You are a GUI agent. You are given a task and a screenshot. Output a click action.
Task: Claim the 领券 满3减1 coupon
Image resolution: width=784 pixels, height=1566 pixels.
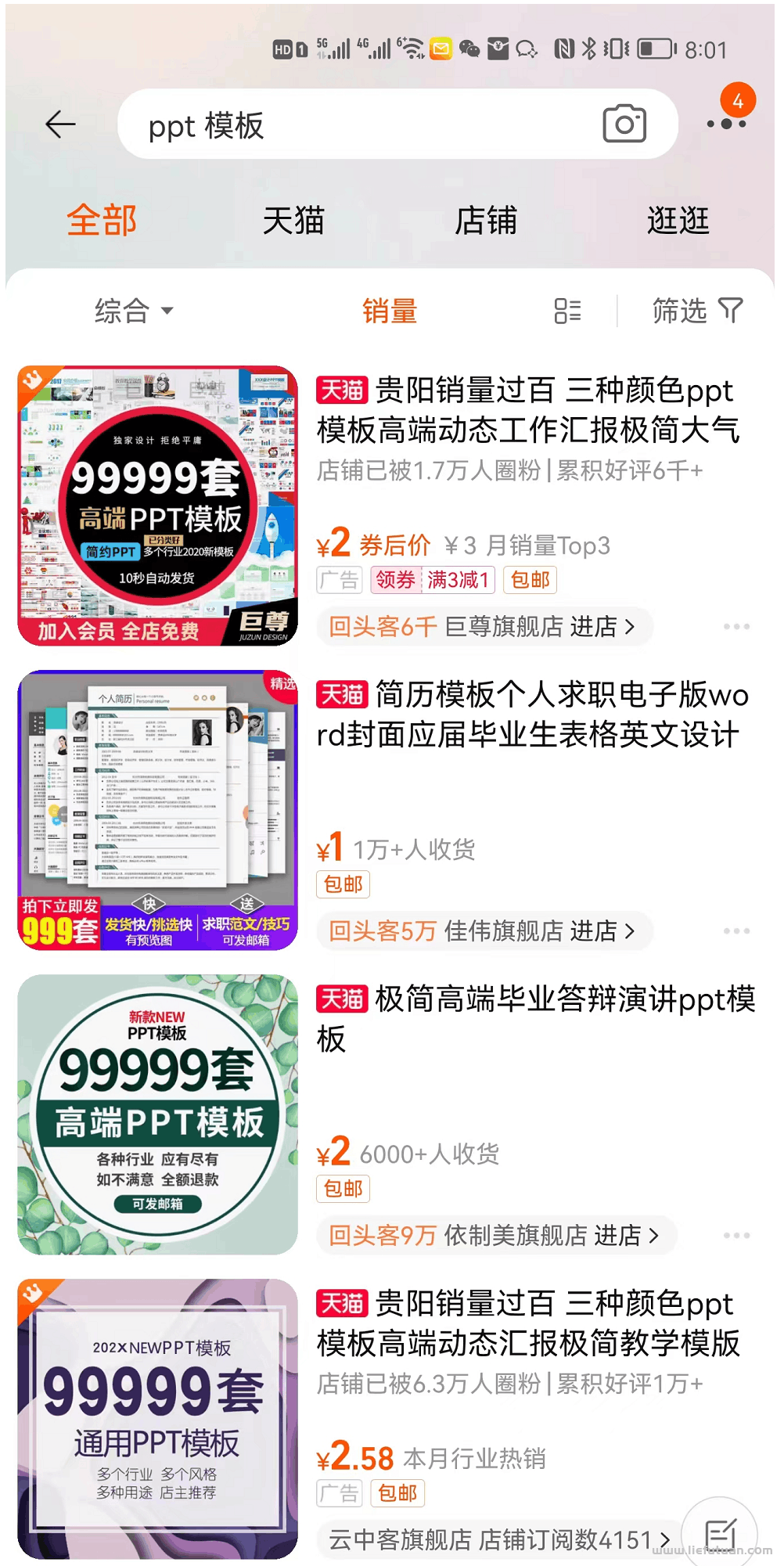432,580
